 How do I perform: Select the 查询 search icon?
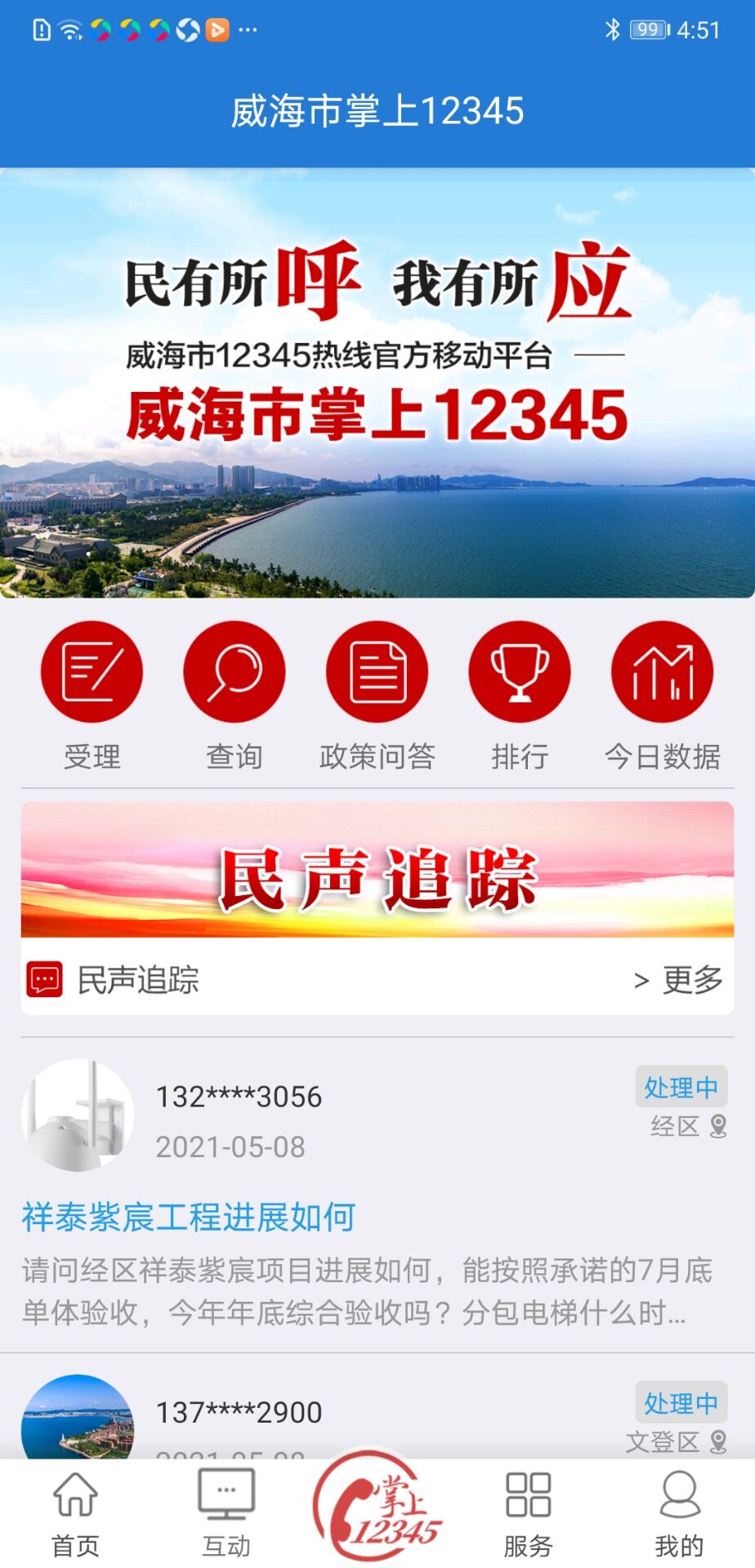click(235, 670)
